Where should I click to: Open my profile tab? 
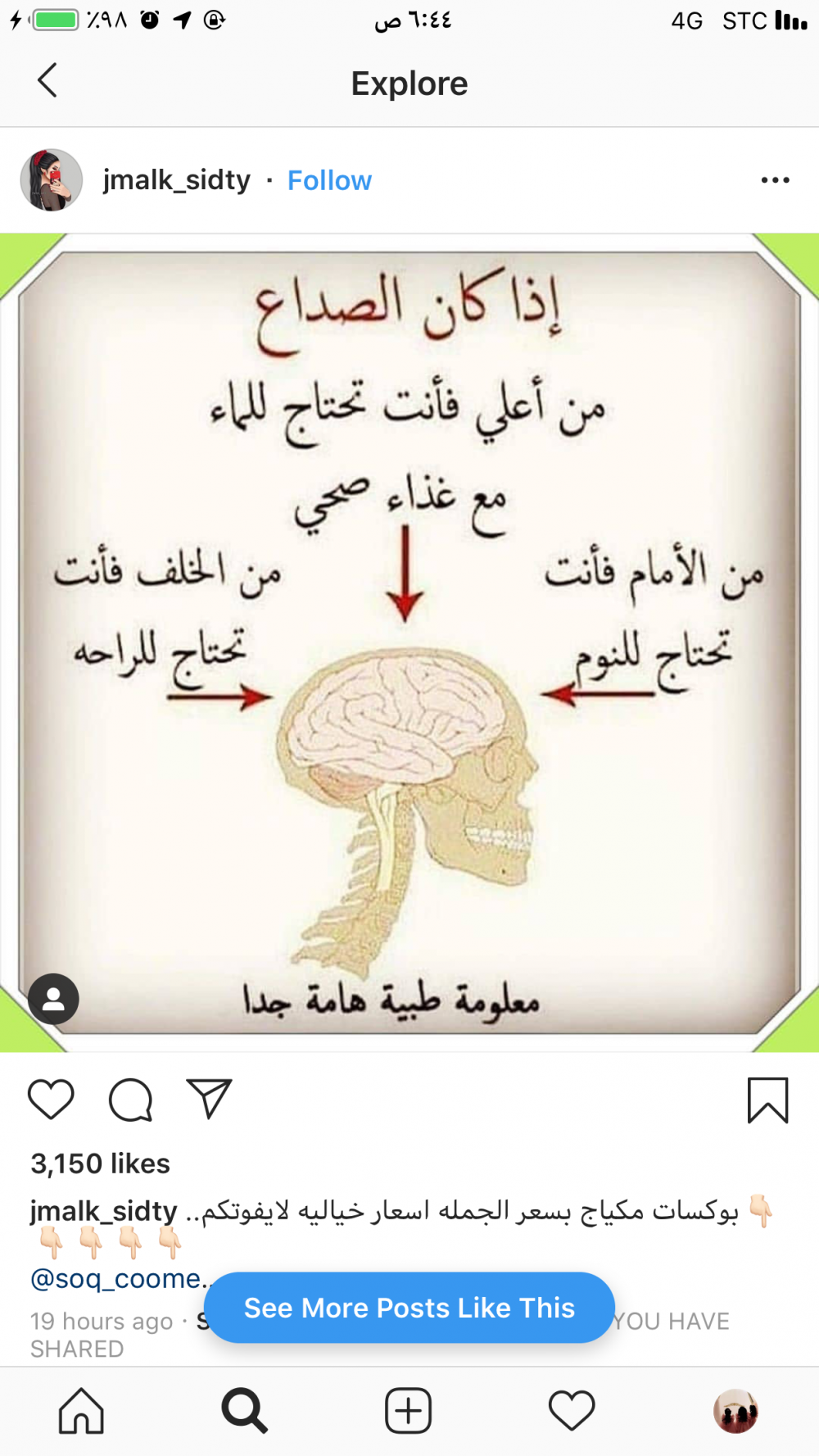[x=735, y=1411]
